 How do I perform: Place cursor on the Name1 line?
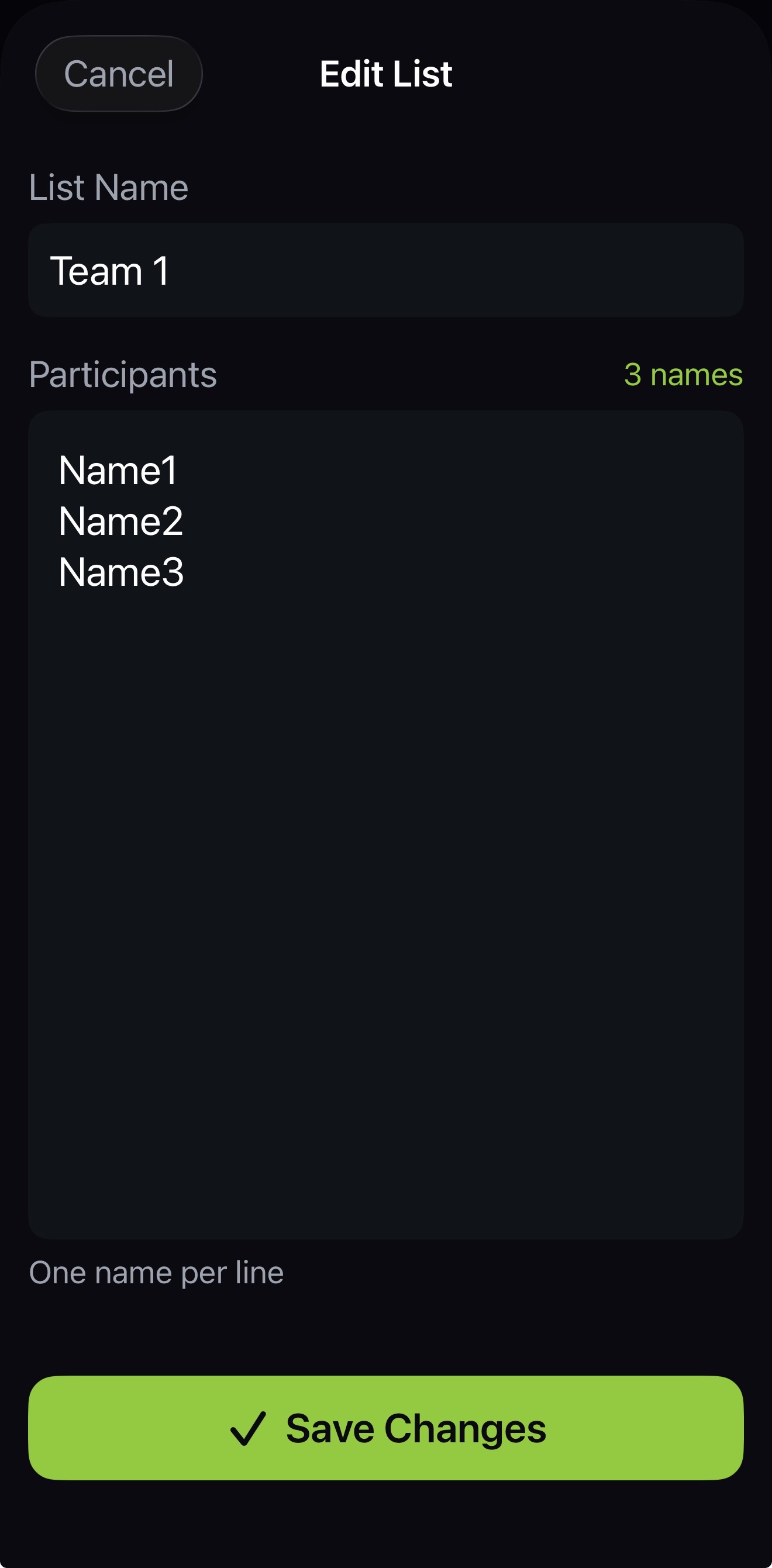119,471
